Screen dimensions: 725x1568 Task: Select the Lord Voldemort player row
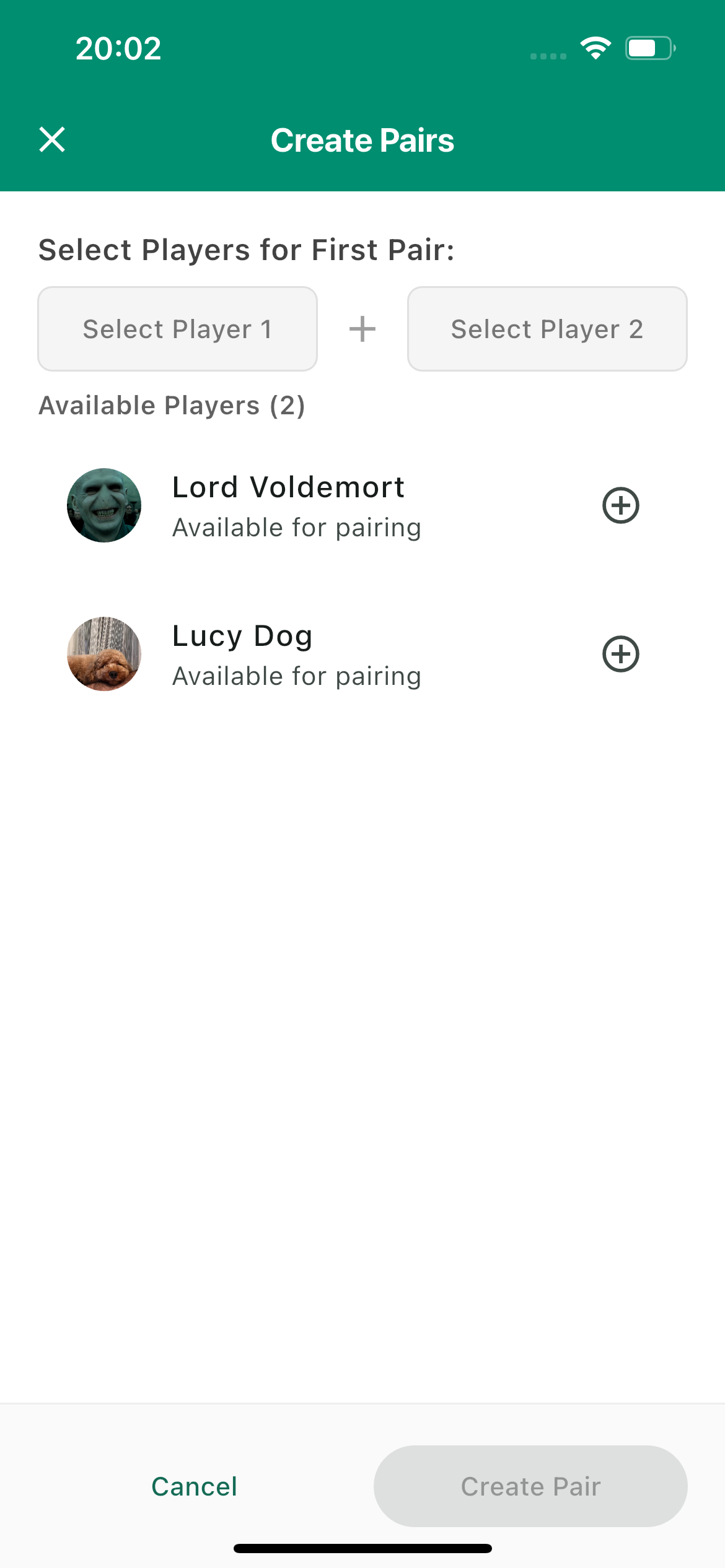362,505
